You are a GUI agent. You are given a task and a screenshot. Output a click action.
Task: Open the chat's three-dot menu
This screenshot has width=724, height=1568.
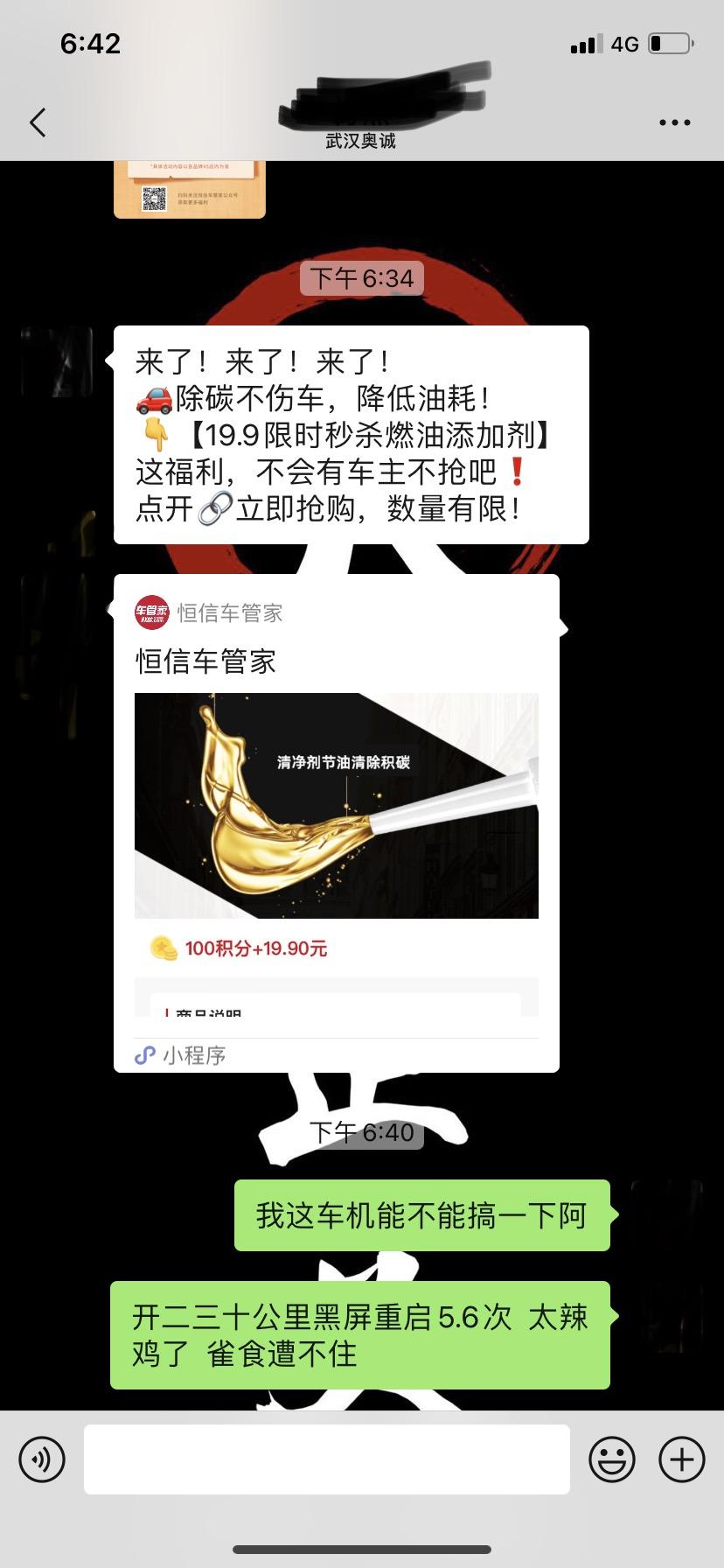[x=674, y=122]
